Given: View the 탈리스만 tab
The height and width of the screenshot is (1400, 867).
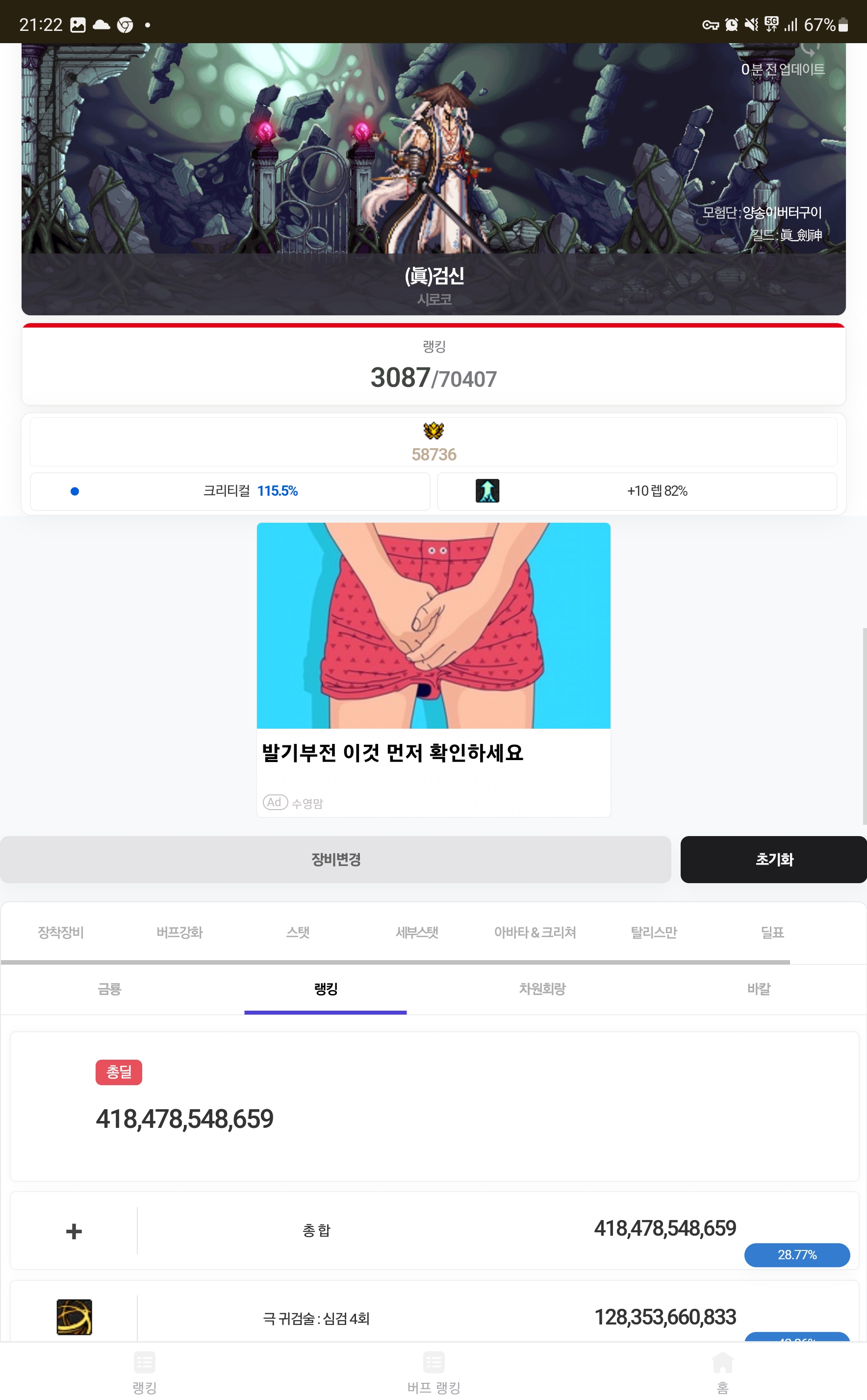Looking at the screenshot, I should [x=654, y=932].
